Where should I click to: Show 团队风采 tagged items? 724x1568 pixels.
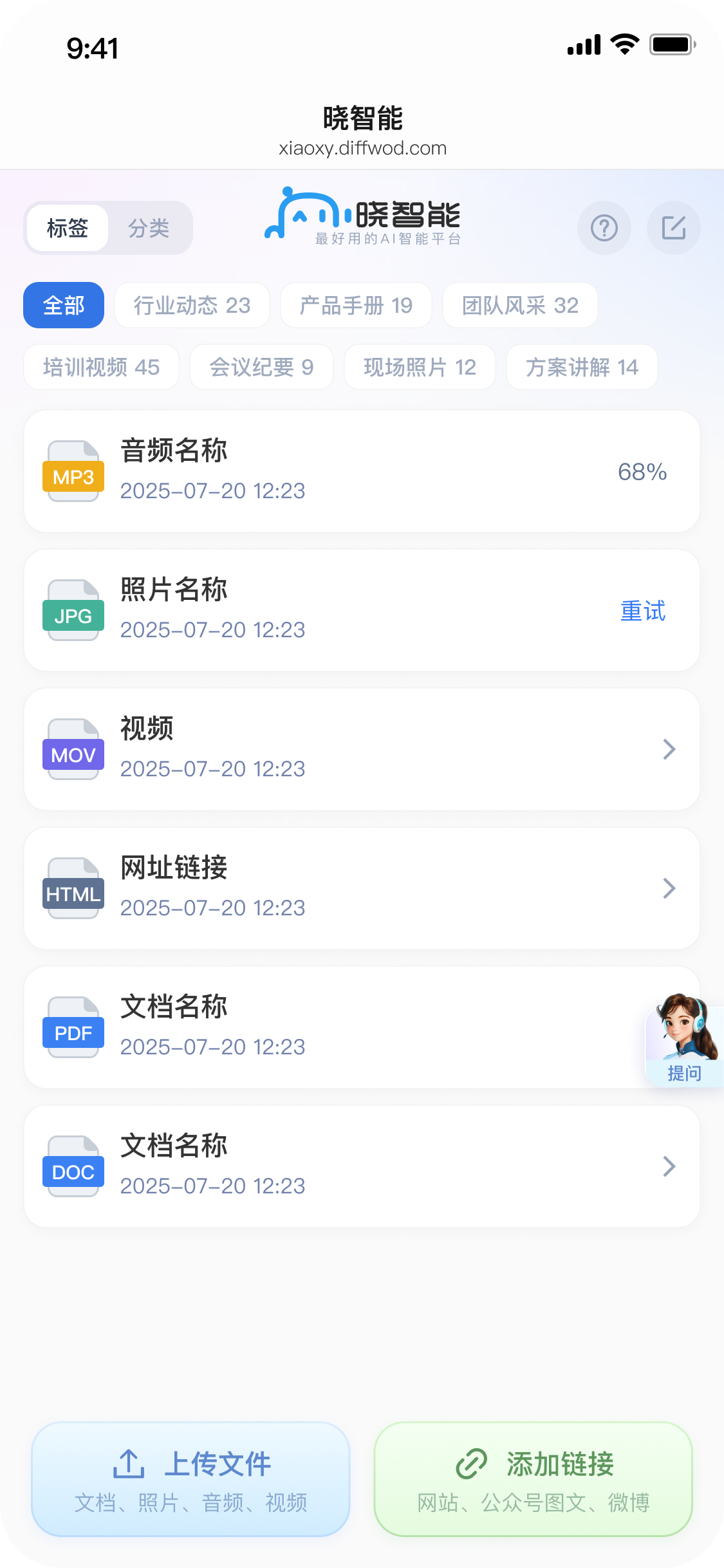pyautogui.click(x=520, y=305)
